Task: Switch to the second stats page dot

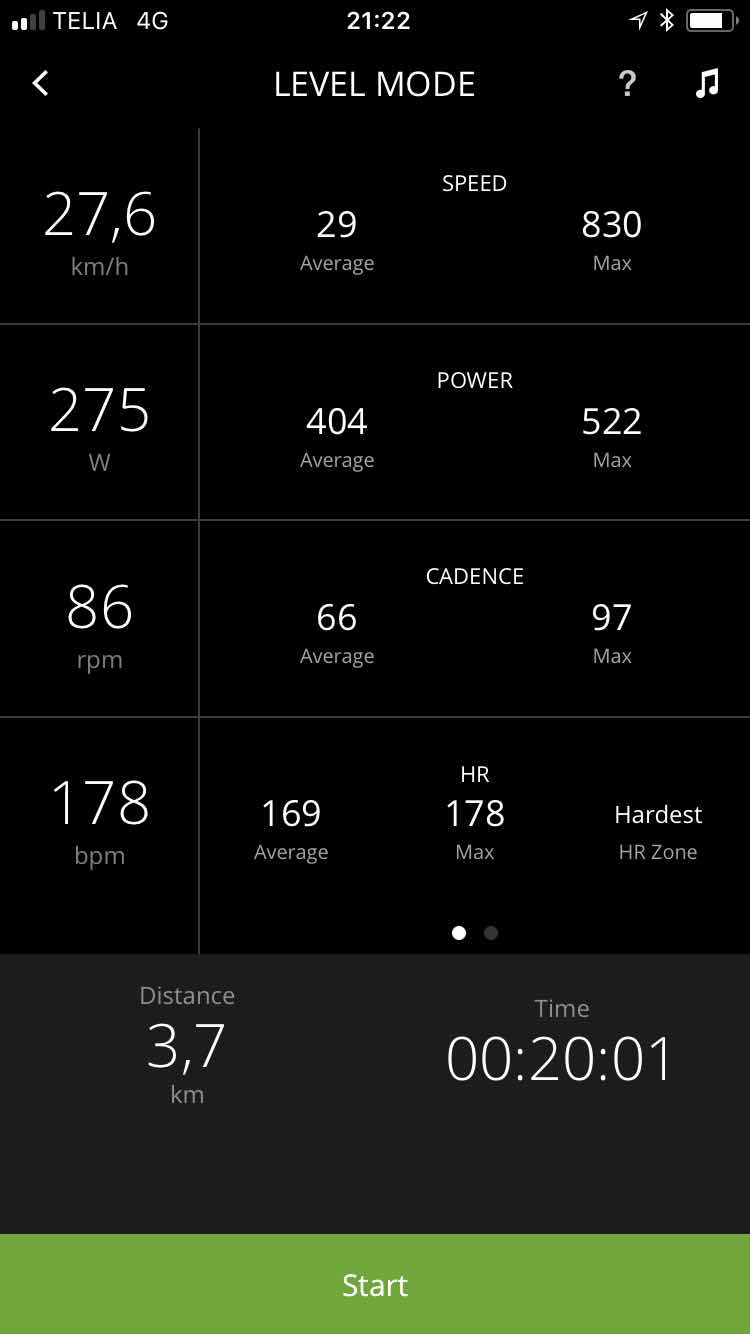Action: [x=491, y=933]
